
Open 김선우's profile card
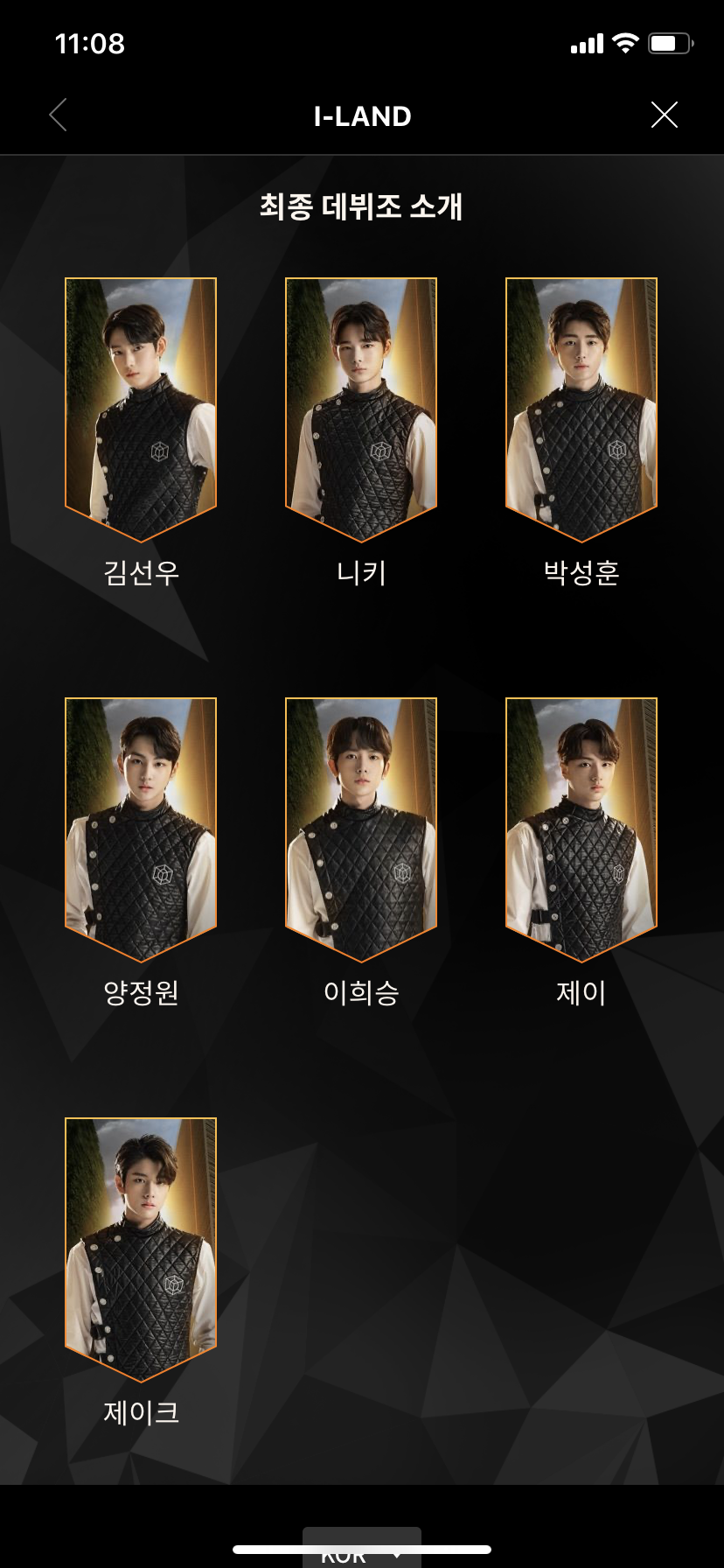(x=141, y=407)
